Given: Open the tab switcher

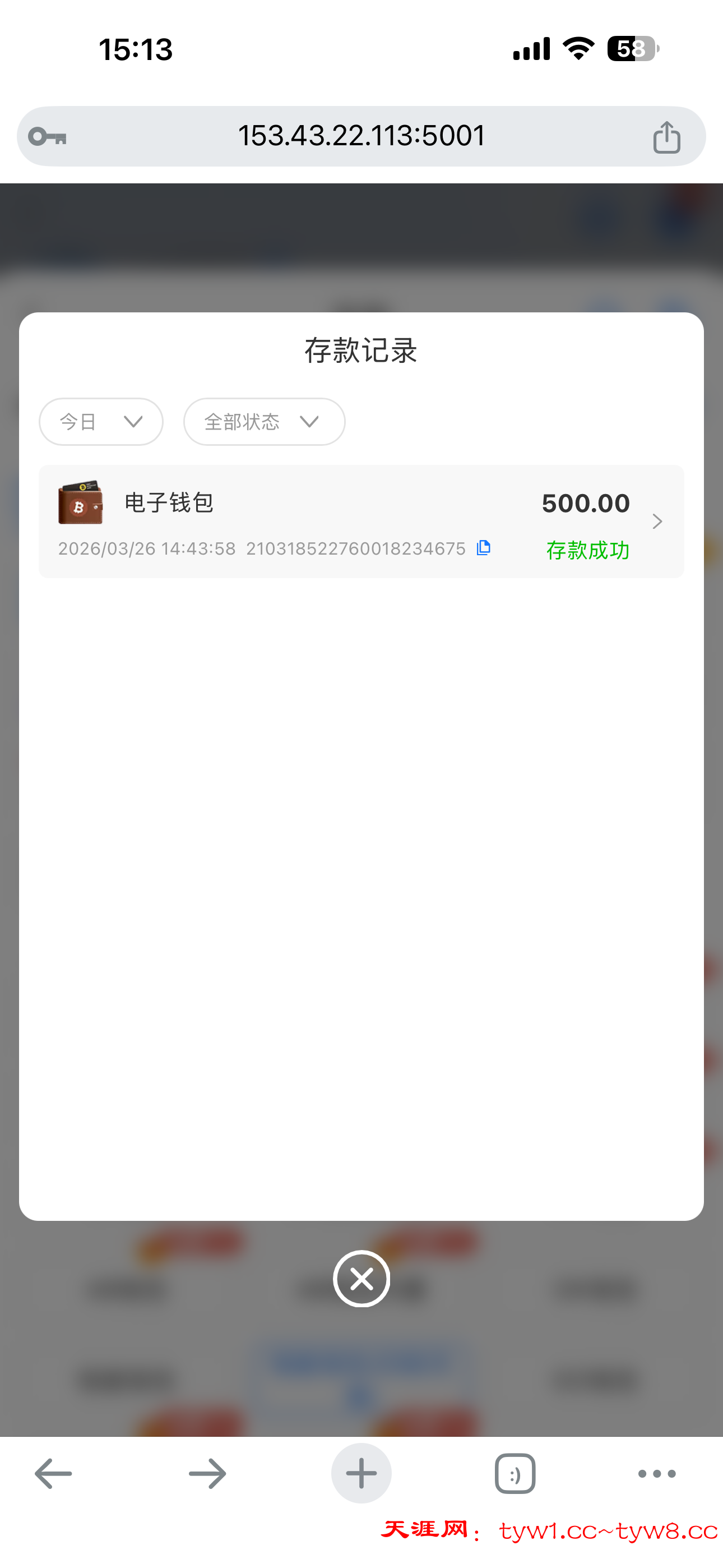Looking at the screenshot, I should click(x=515, y=1474).
